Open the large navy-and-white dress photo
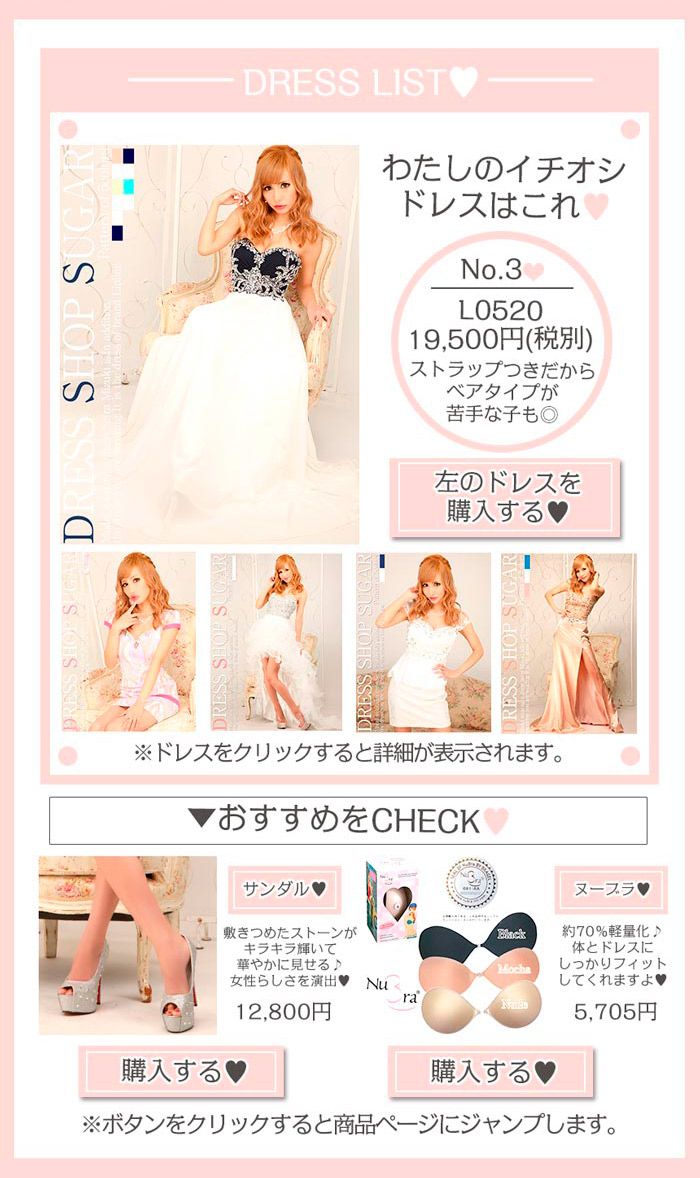This screenshot has height=1178, width=700. click(210, 344)
